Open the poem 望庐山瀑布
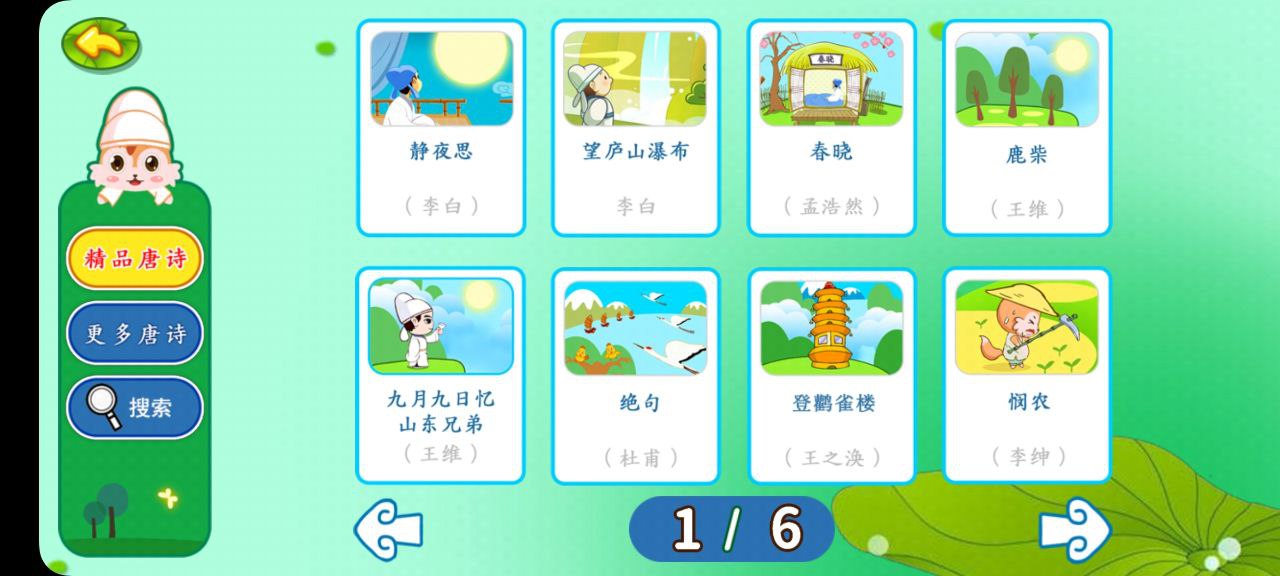This screenshot has width=1280, height=576. click(636, 127)
